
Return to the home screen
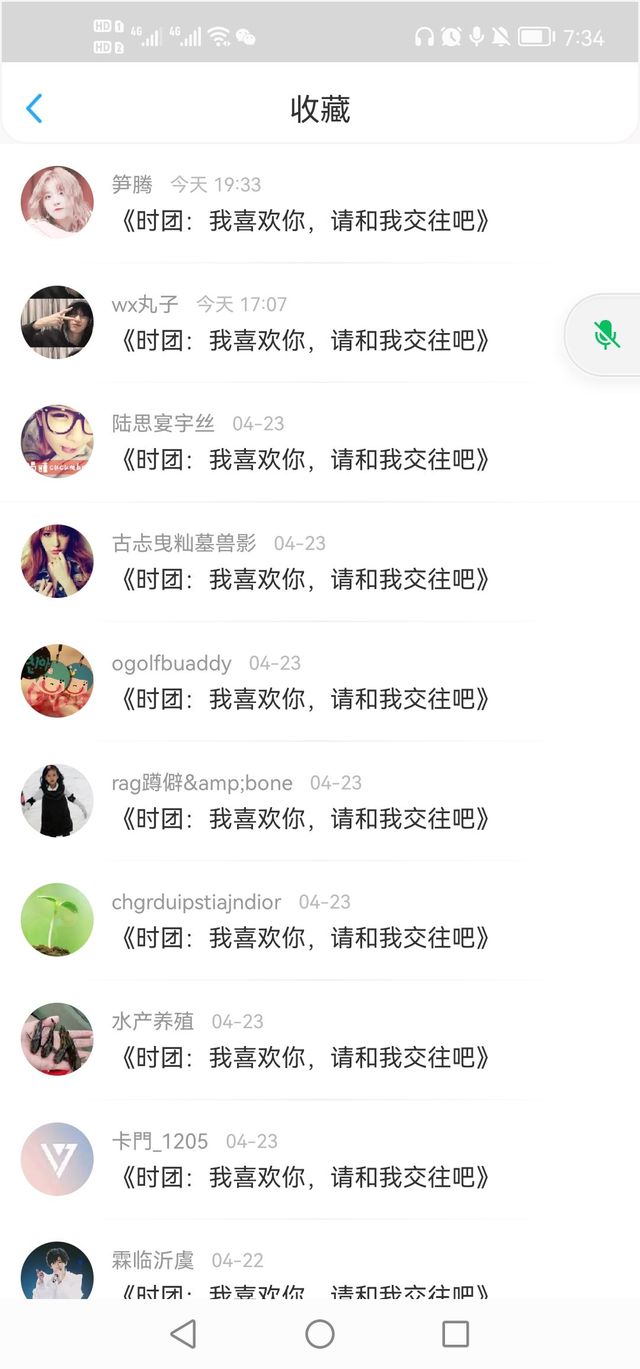(320, 1333)
